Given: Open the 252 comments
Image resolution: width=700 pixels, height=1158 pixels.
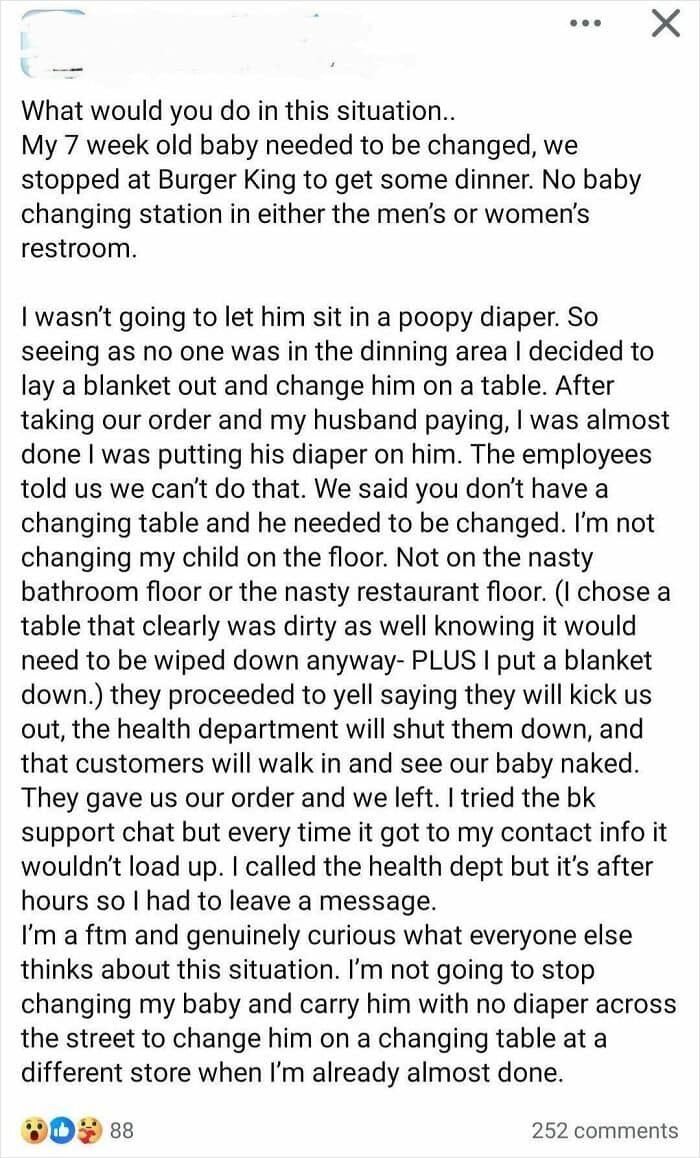Looking at the screenshot, I should pos(604,1129).
